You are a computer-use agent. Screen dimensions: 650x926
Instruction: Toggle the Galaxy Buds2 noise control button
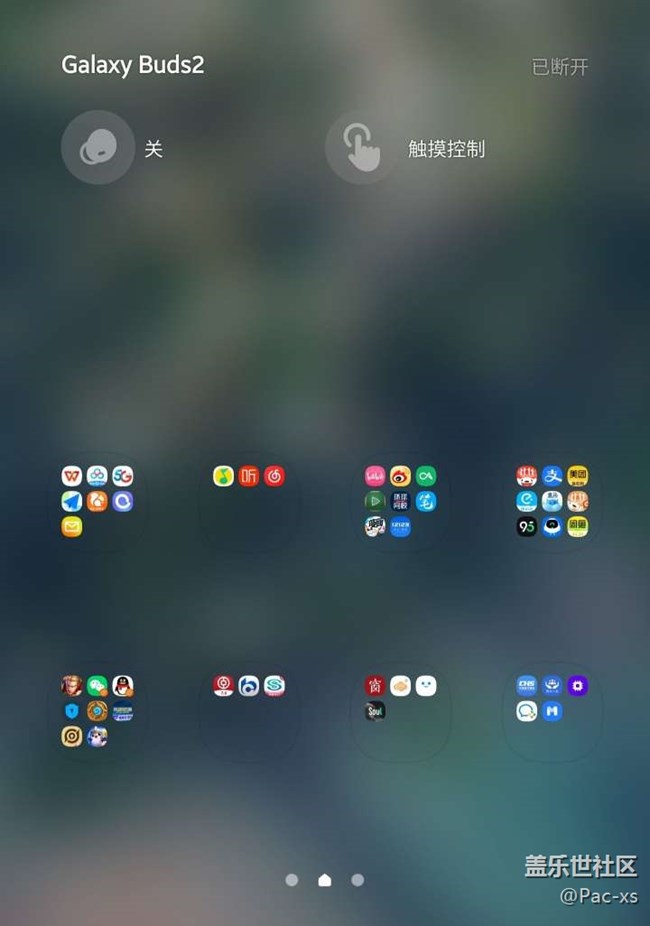[97, 148]
